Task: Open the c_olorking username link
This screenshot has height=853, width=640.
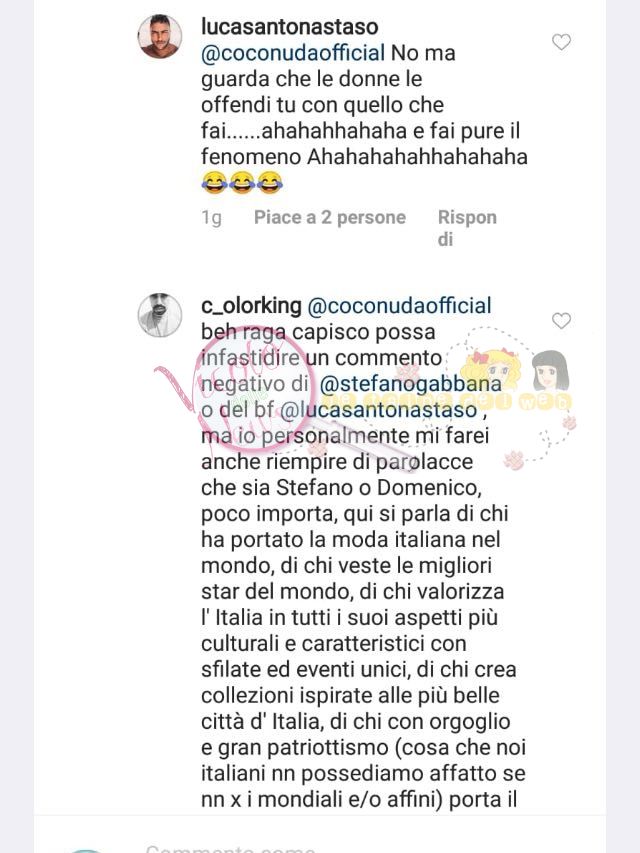Action: click(x=250, y=305)
